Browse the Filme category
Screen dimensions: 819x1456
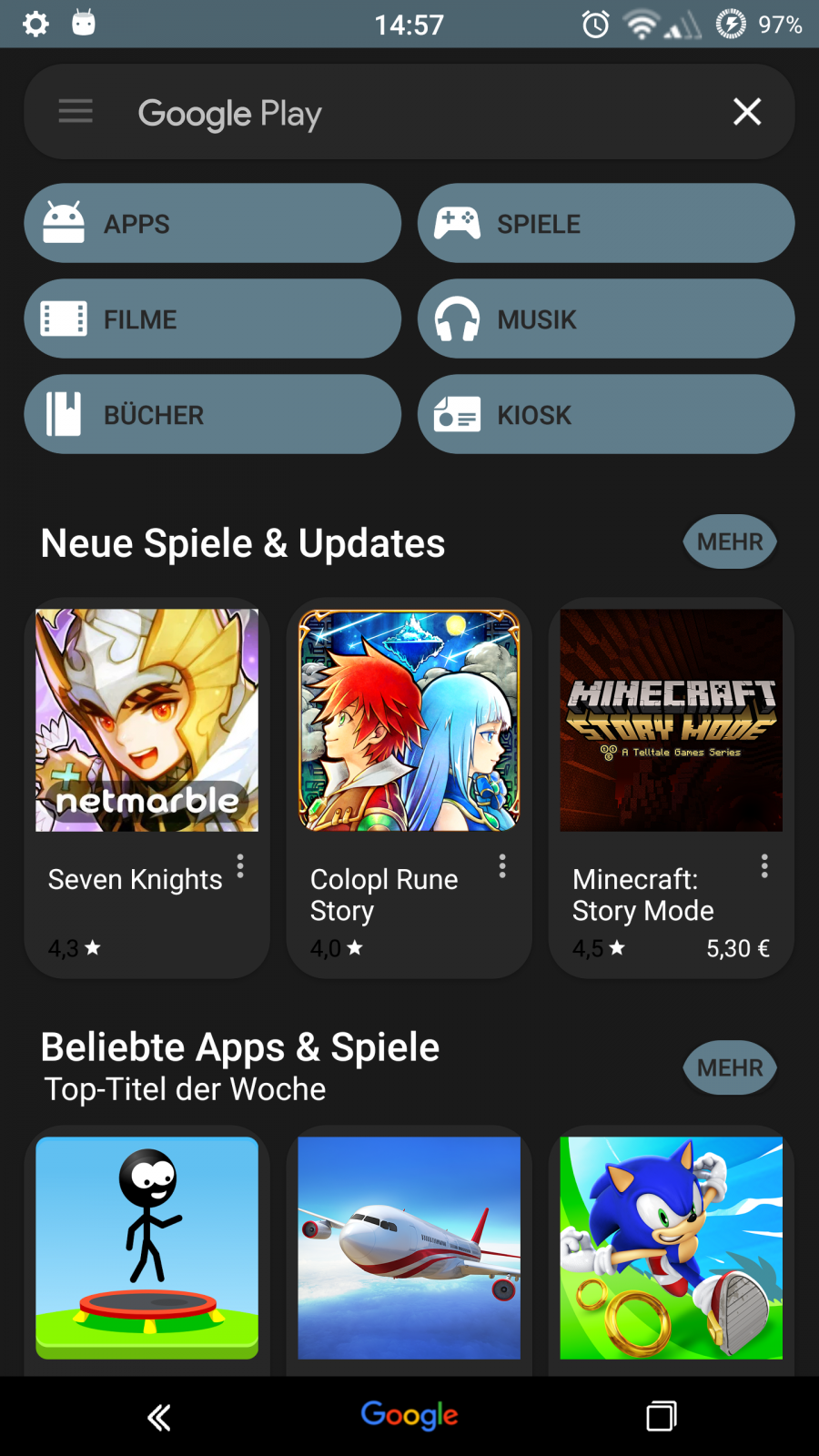coord(212,319)
